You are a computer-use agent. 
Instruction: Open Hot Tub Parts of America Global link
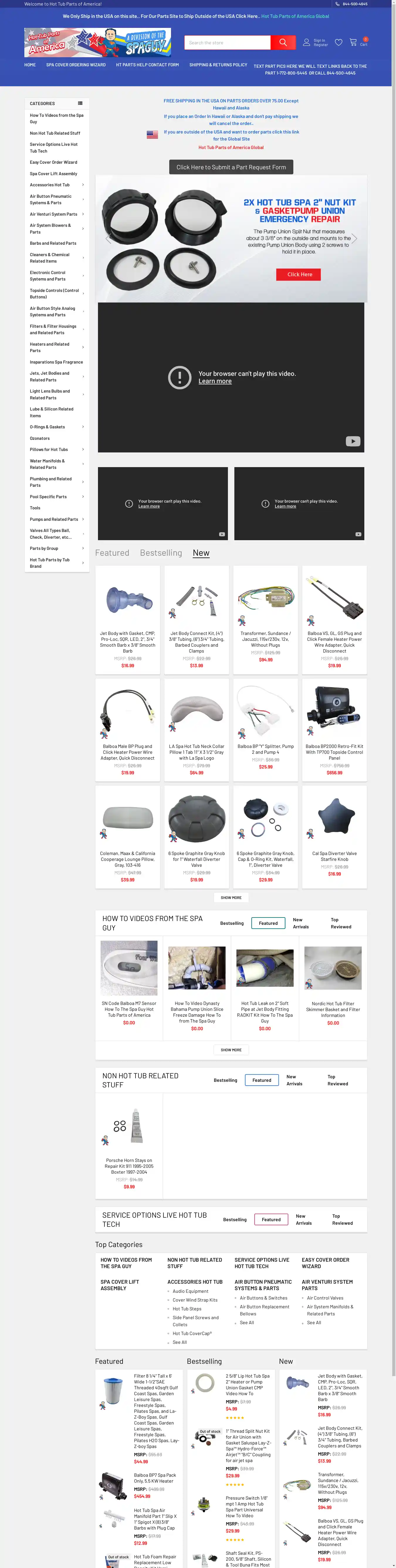point(231,147)
